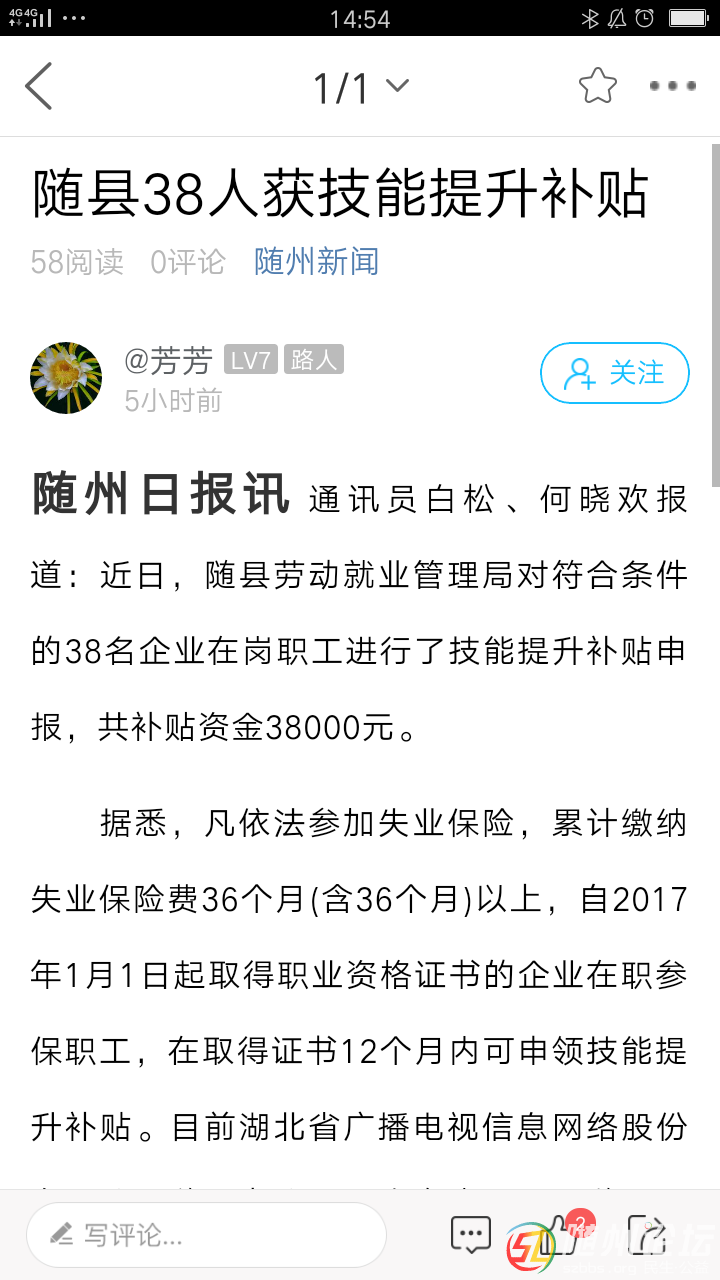Share this article
The width and height of the screenshot is (720, 1280).
coord(646,1235)
